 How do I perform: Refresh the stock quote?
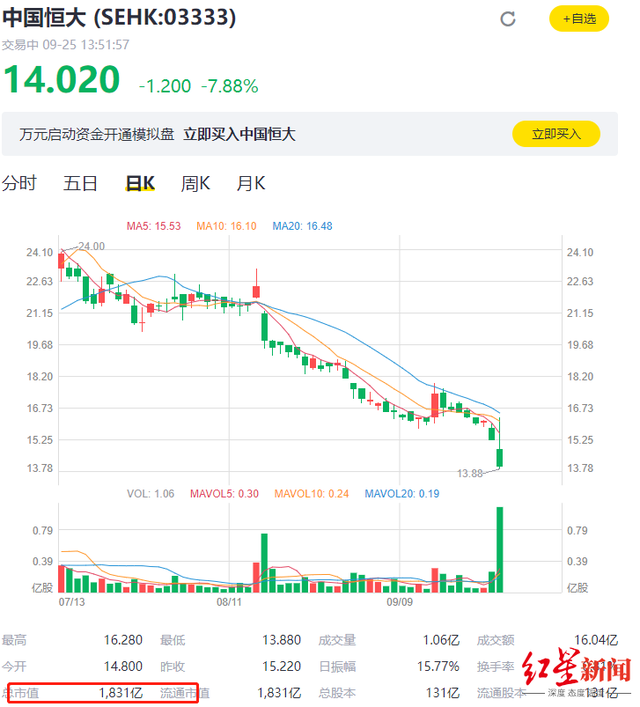[508, 18]
